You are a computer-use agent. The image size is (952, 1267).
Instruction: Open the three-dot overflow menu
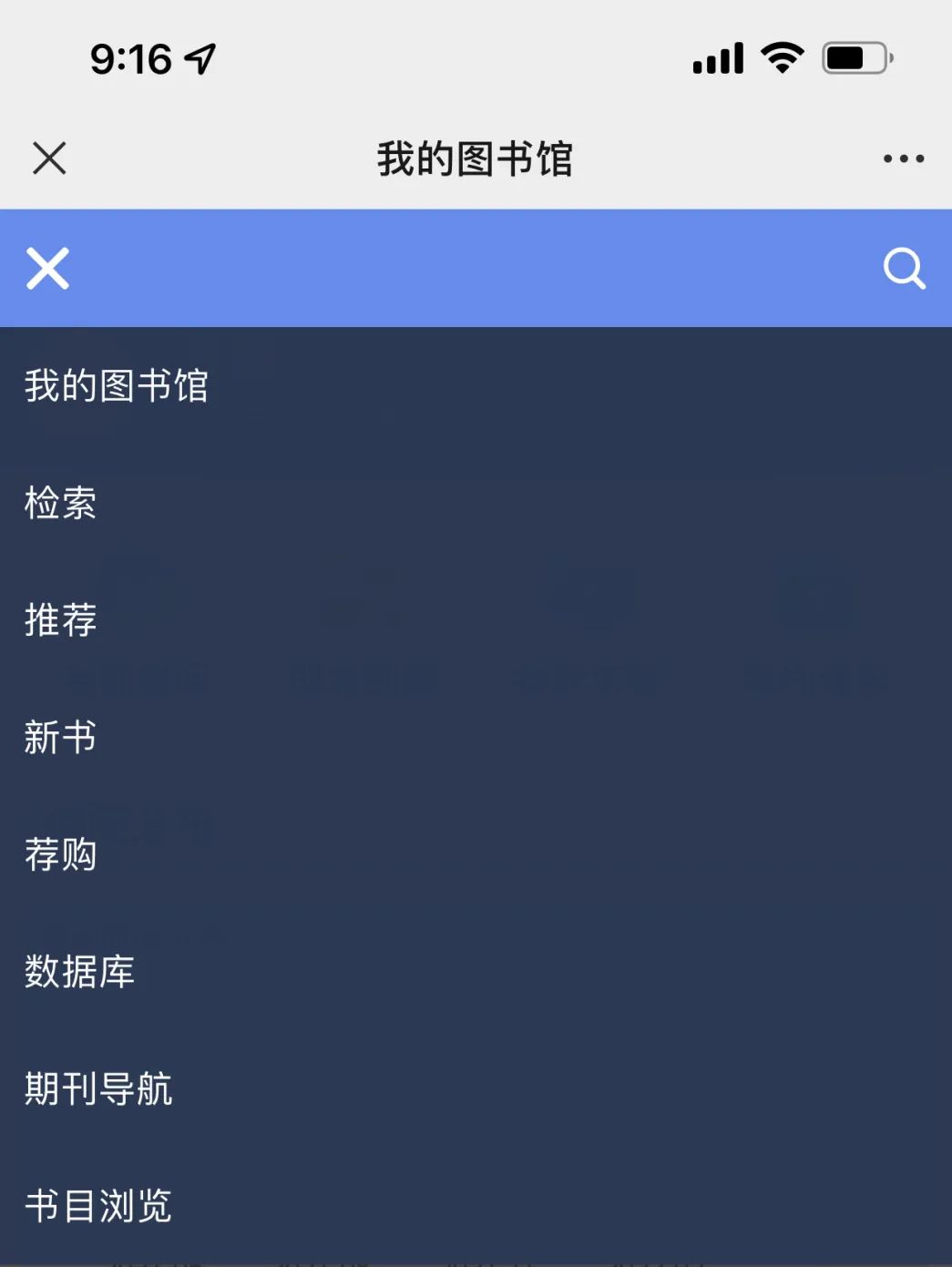coord(904,158)
